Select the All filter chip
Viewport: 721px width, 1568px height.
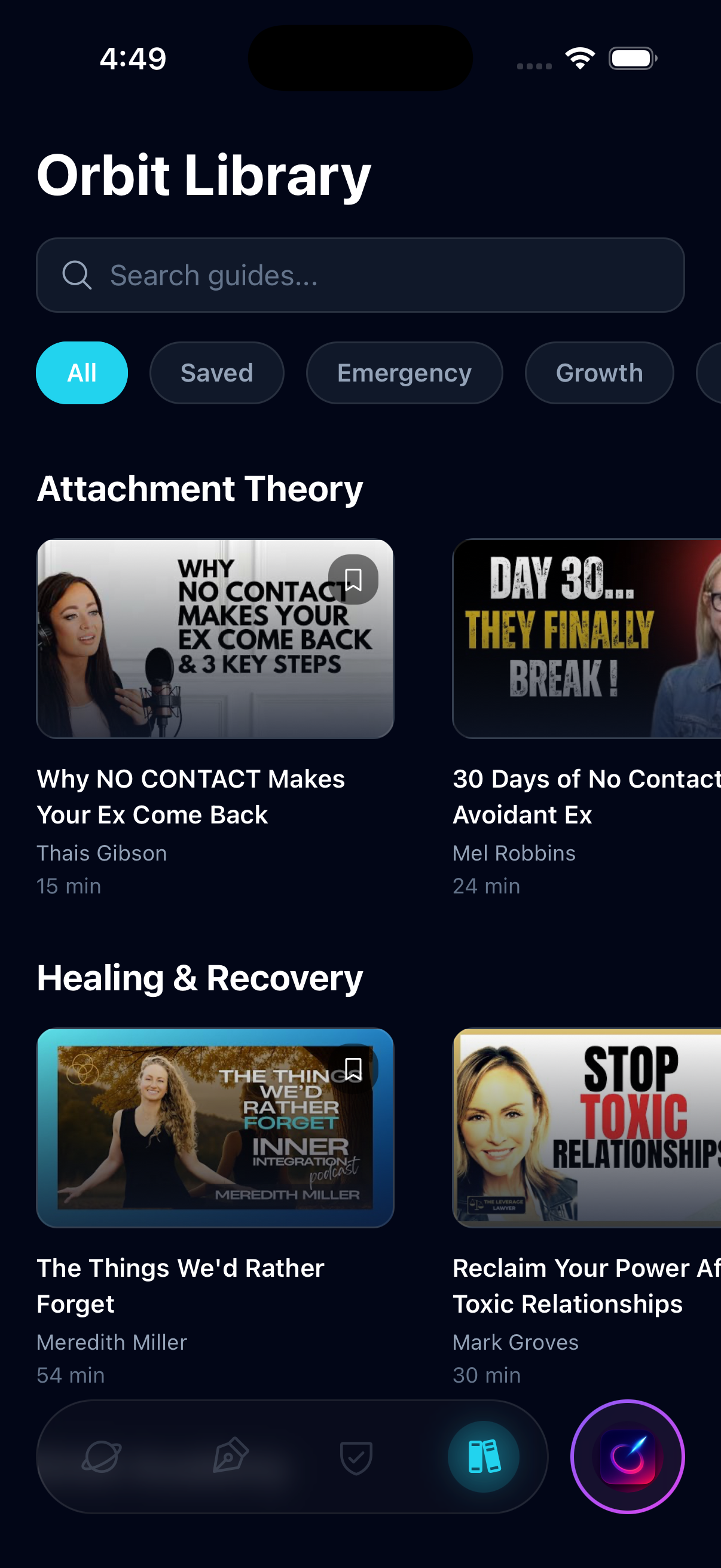(81, 373)
